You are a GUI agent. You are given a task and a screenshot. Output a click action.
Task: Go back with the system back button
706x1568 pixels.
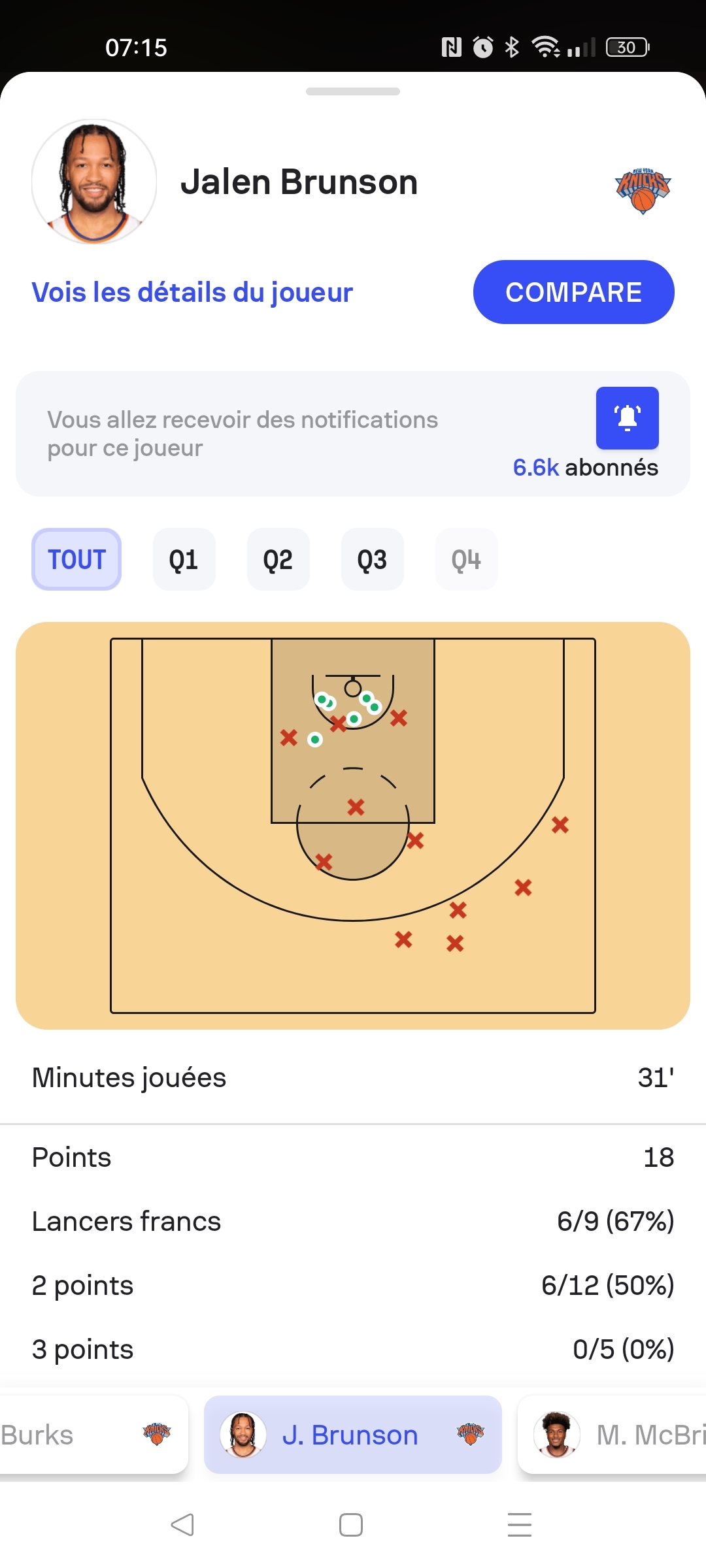coord(182,1525)
